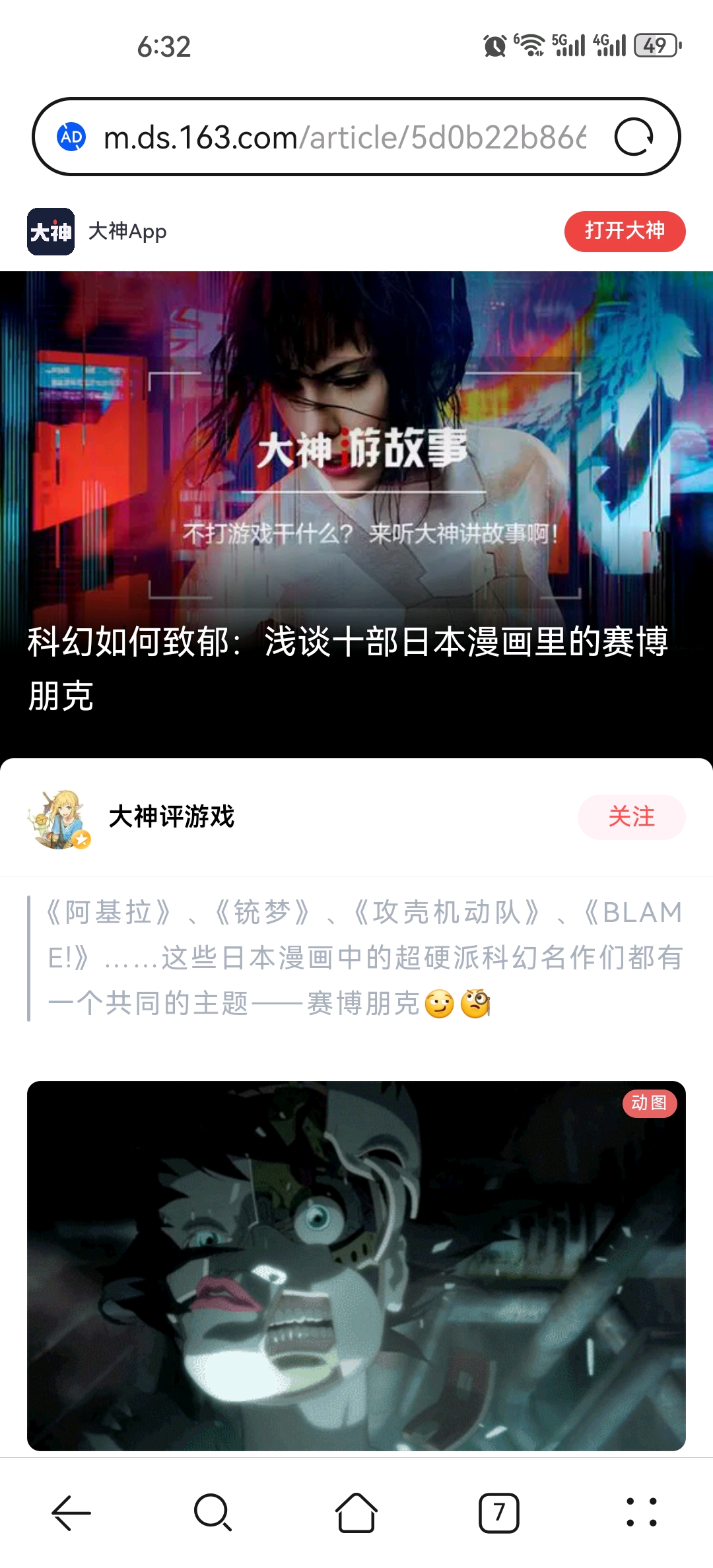Go back in browser
The width and height of the screenshot is (713, 1568).
pos(71,1513)
